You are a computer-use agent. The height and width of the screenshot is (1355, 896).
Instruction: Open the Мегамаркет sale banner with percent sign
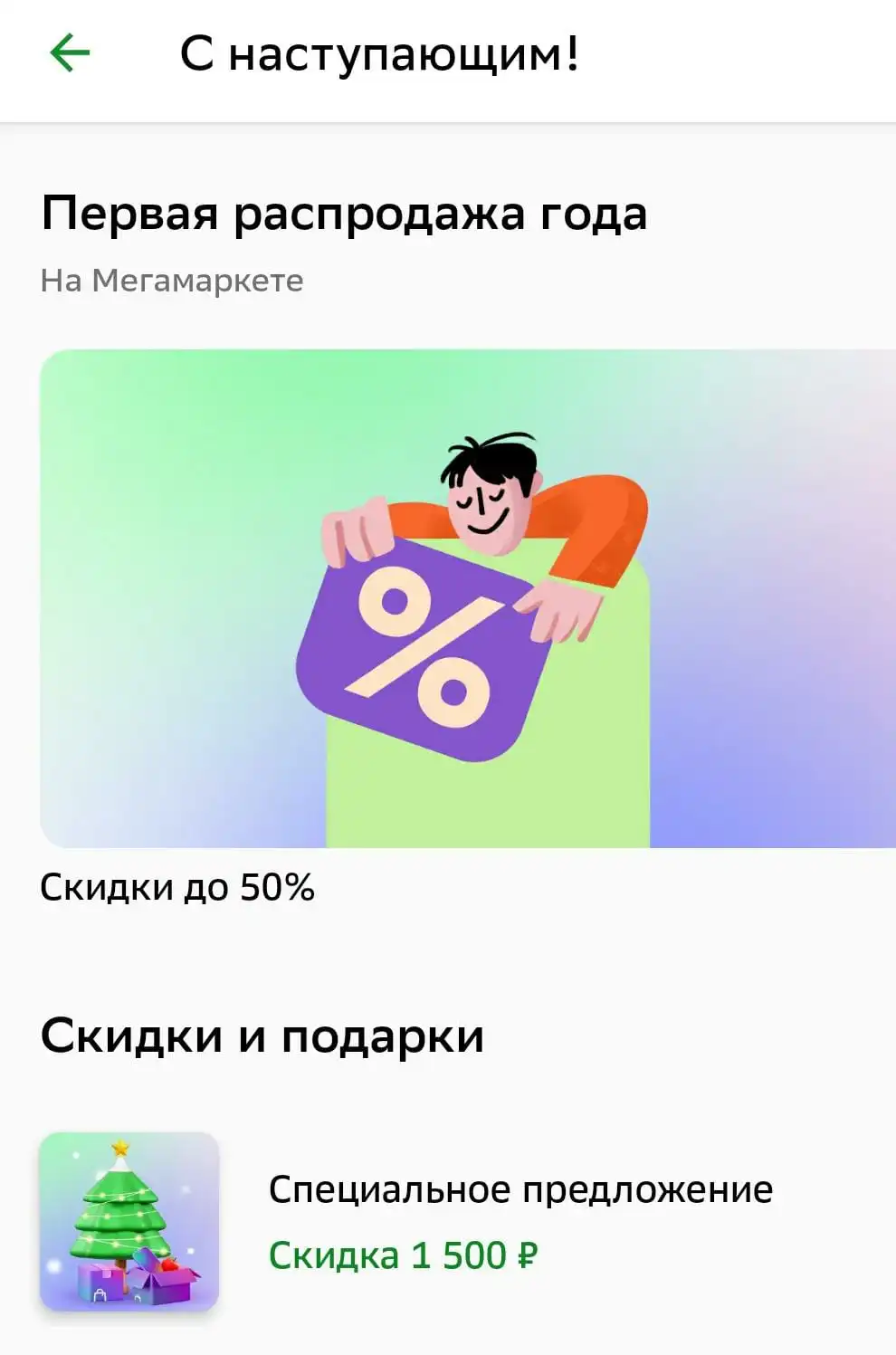468,598
